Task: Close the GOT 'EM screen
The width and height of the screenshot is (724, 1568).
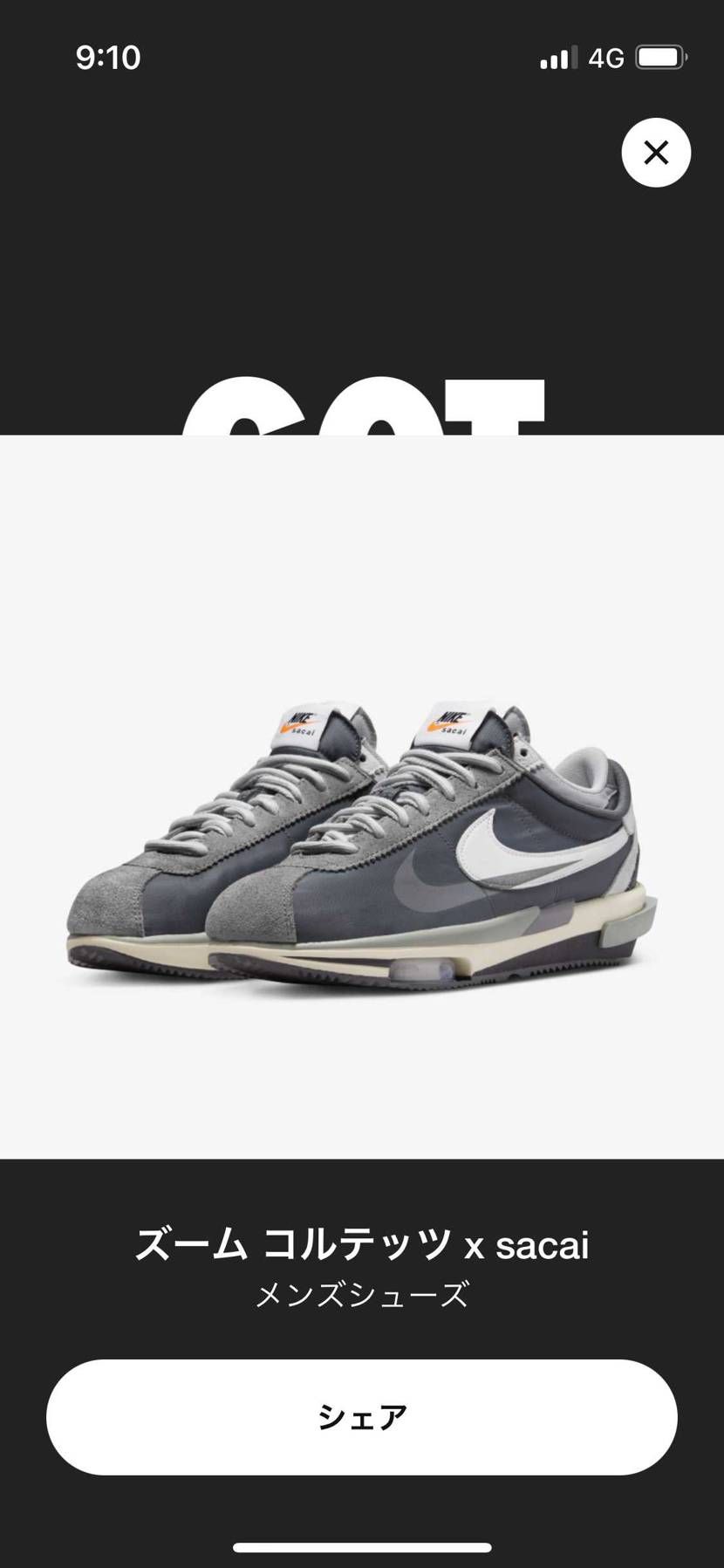Action: tap(656, 153)
